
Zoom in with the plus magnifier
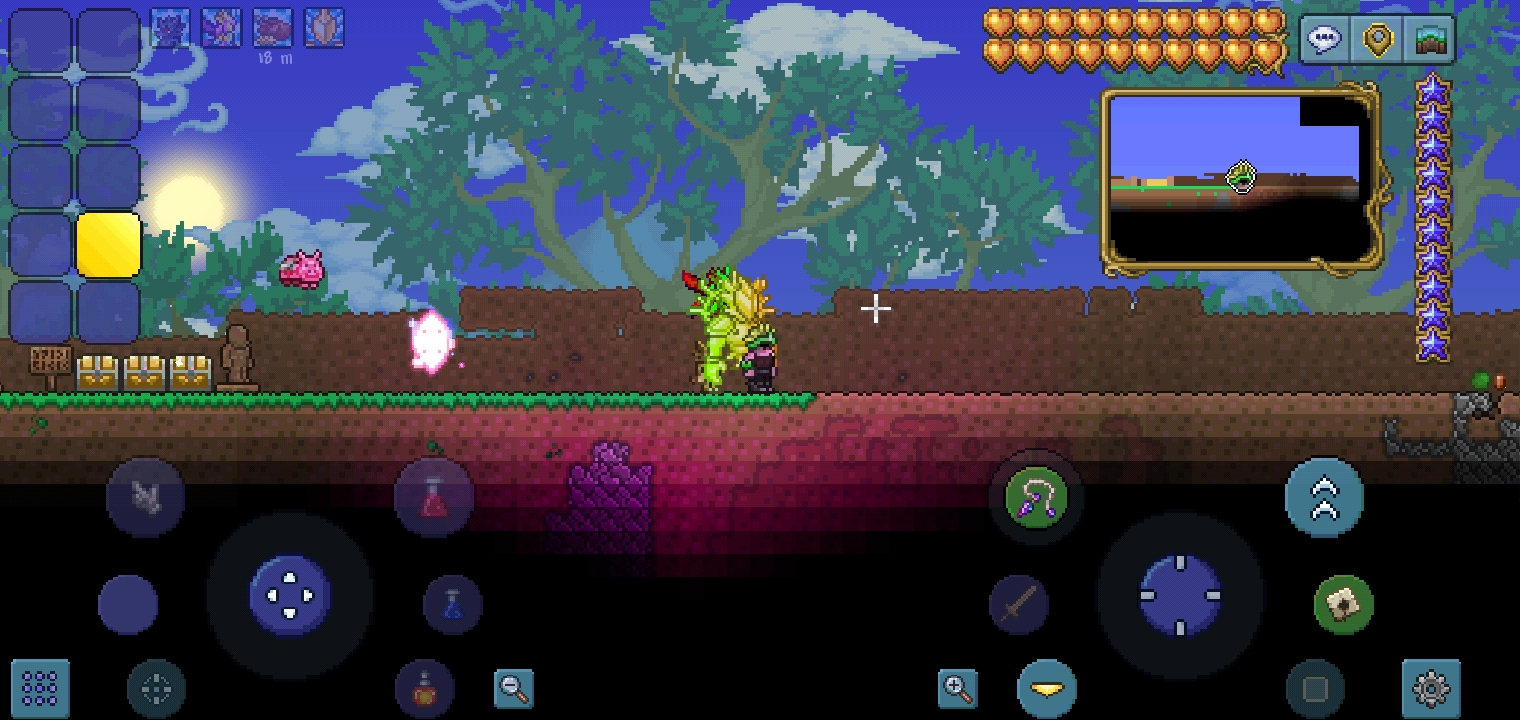pyautogui.click(x=957, y=688)
